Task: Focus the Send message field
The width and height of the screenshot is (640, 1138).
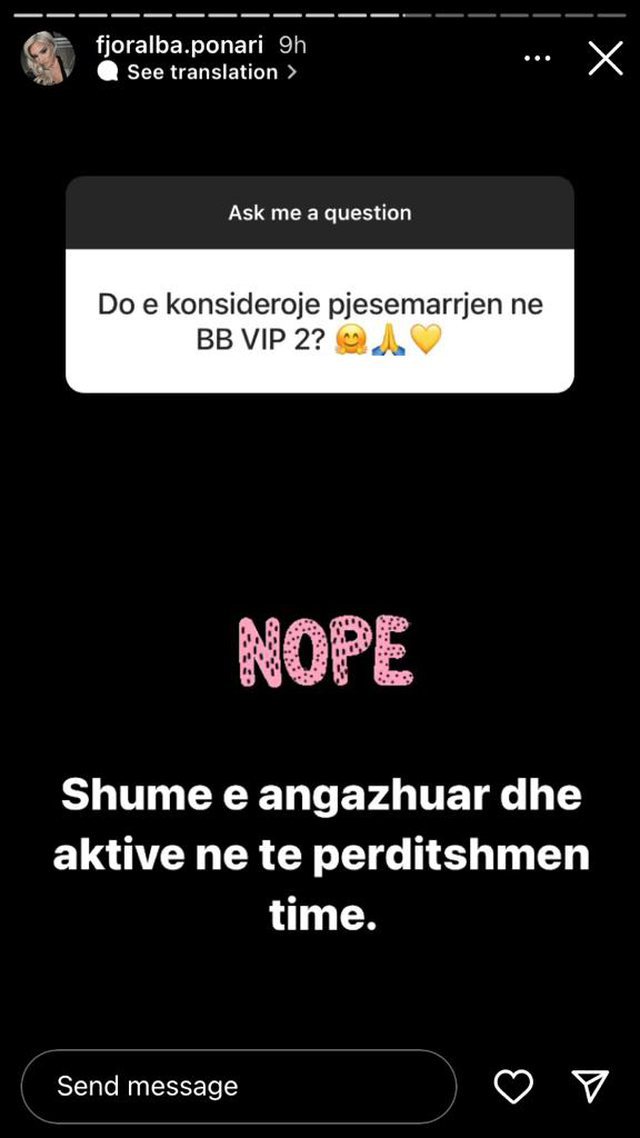Action: pos(238,1086)
